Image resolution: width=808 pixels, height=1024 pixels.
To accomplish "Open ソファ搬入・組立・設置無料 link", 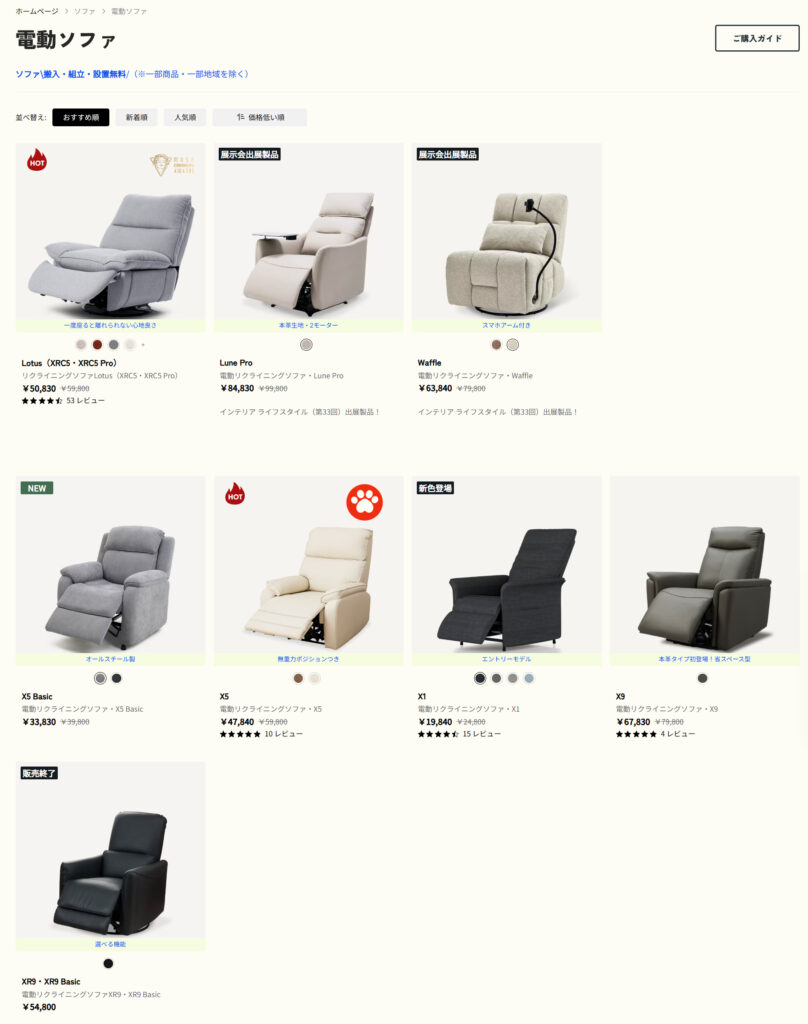I will (x=70, y=74).
